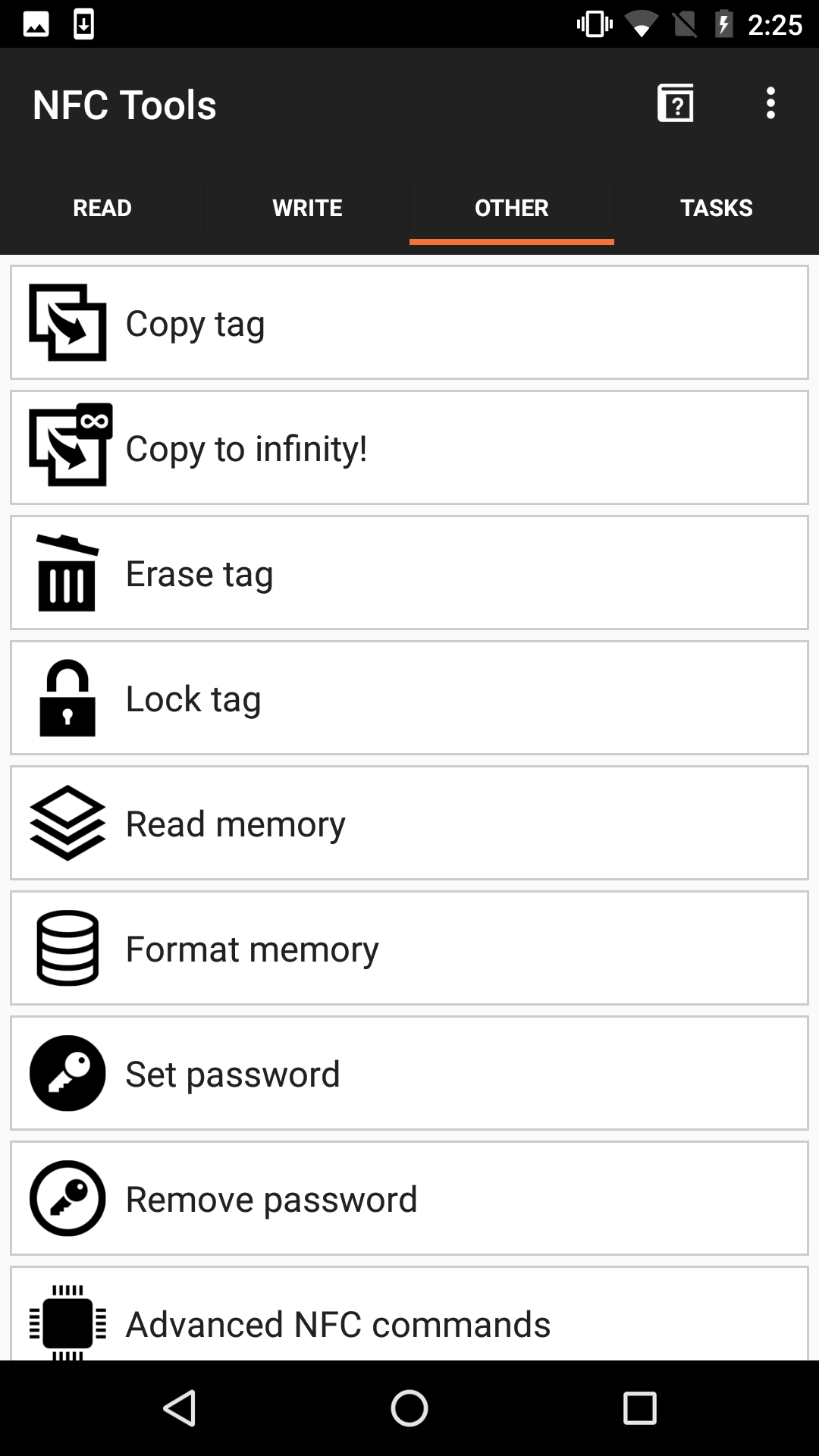The image size is (819, 1456).
Task: Switch to the Read tab
Action: pos(102,208)
